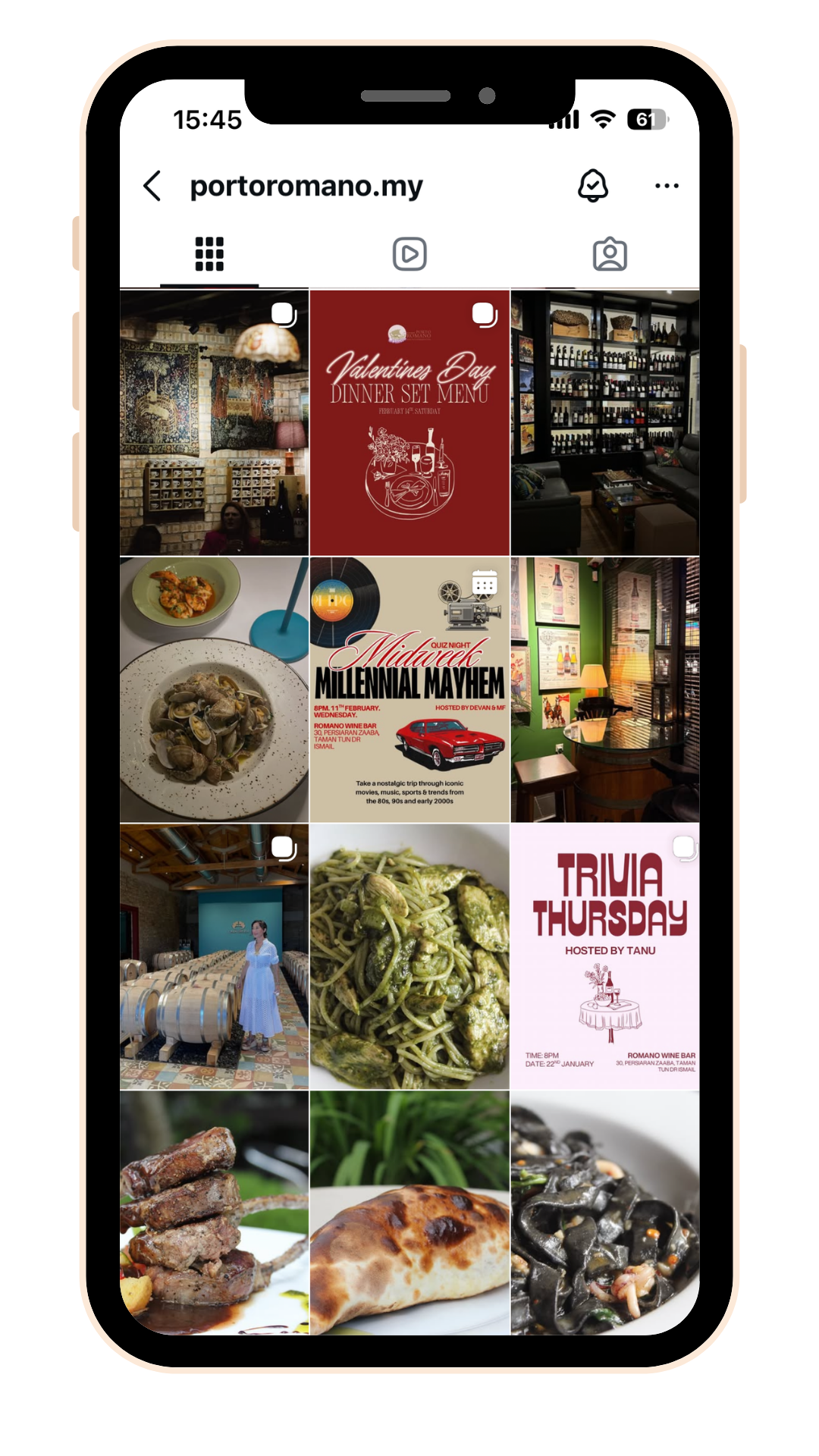Image resolution: width=819 pixels, height=1456 pixels.
Task: Open the tapestry wall interior post
Action: (214, 422)
